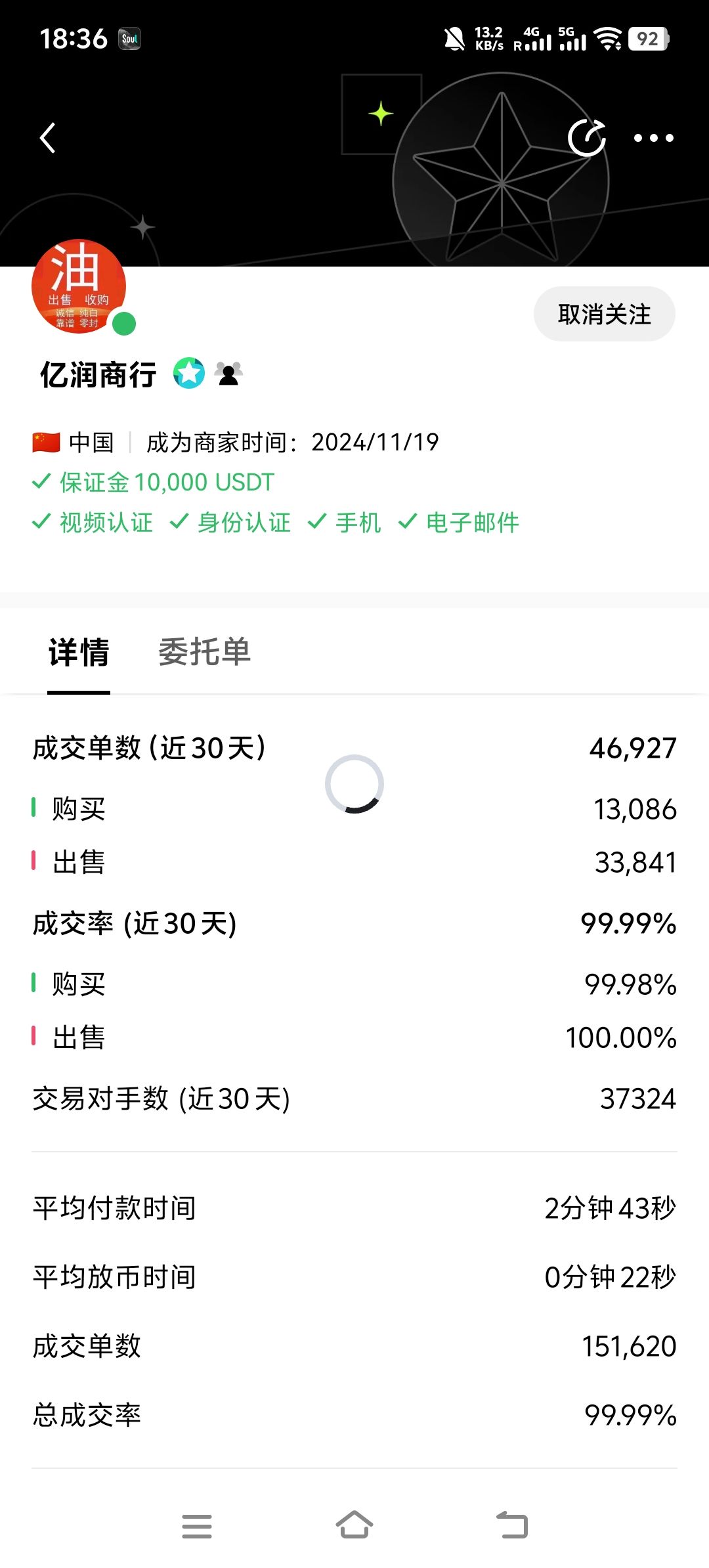The height and width of the screenshot is (1568, 709).
Task: Open recent apps from navigation bar
Action: [x=196, y=1525]
